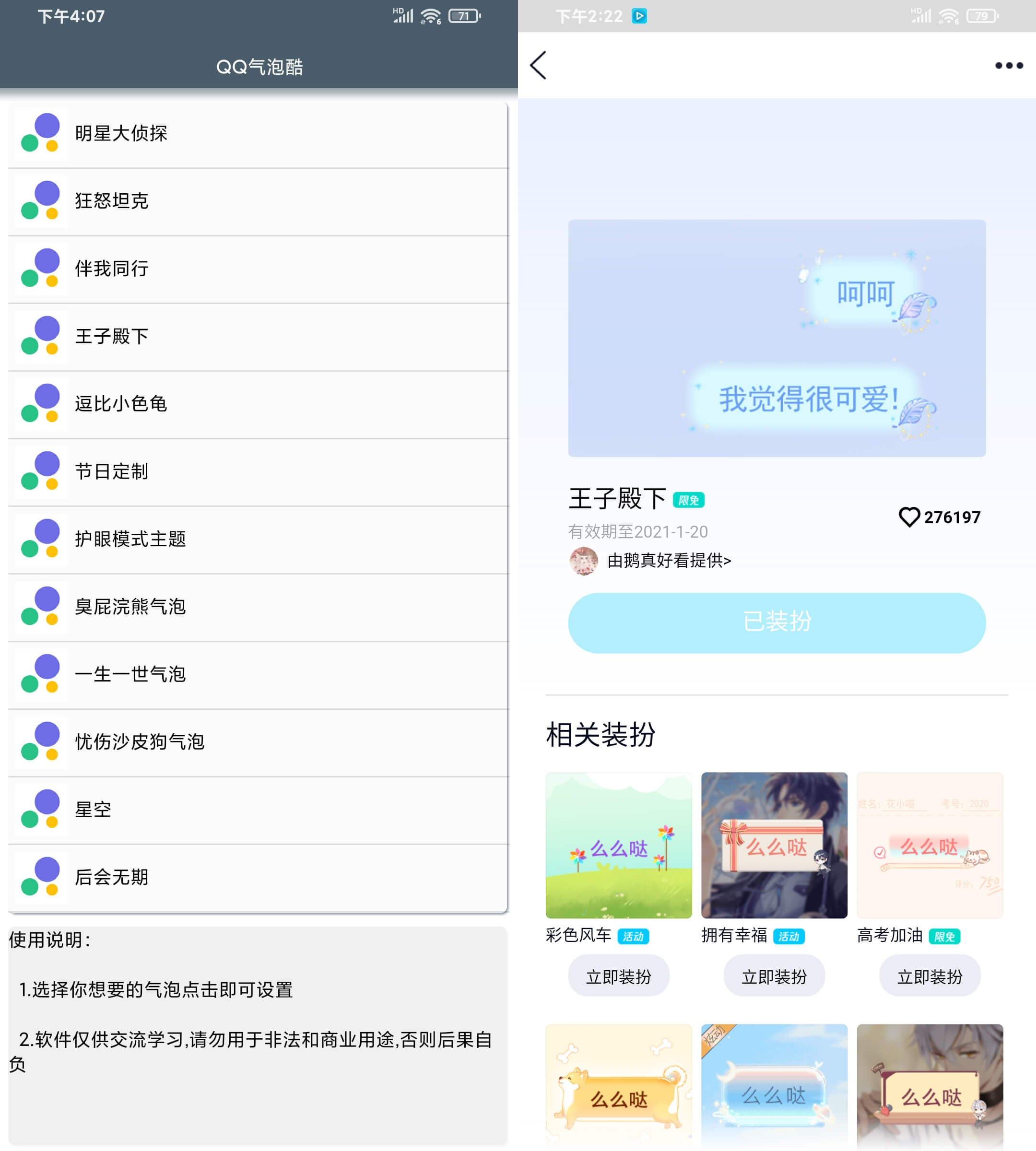Go back using the top arrow
This screenshot has height=1151, width=1036.
539,65
